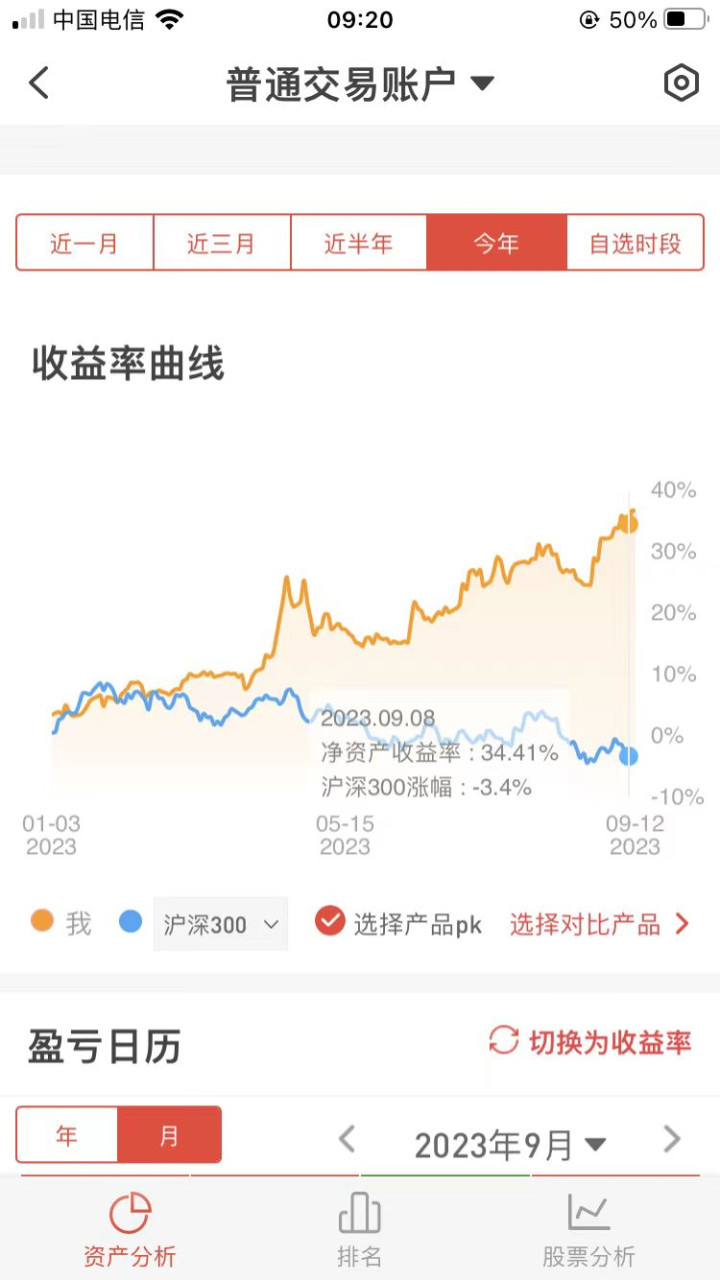720x1280 pixels.
Task: Open the 资产分析 bottom tab
Action: click(x=130, y=1230)
